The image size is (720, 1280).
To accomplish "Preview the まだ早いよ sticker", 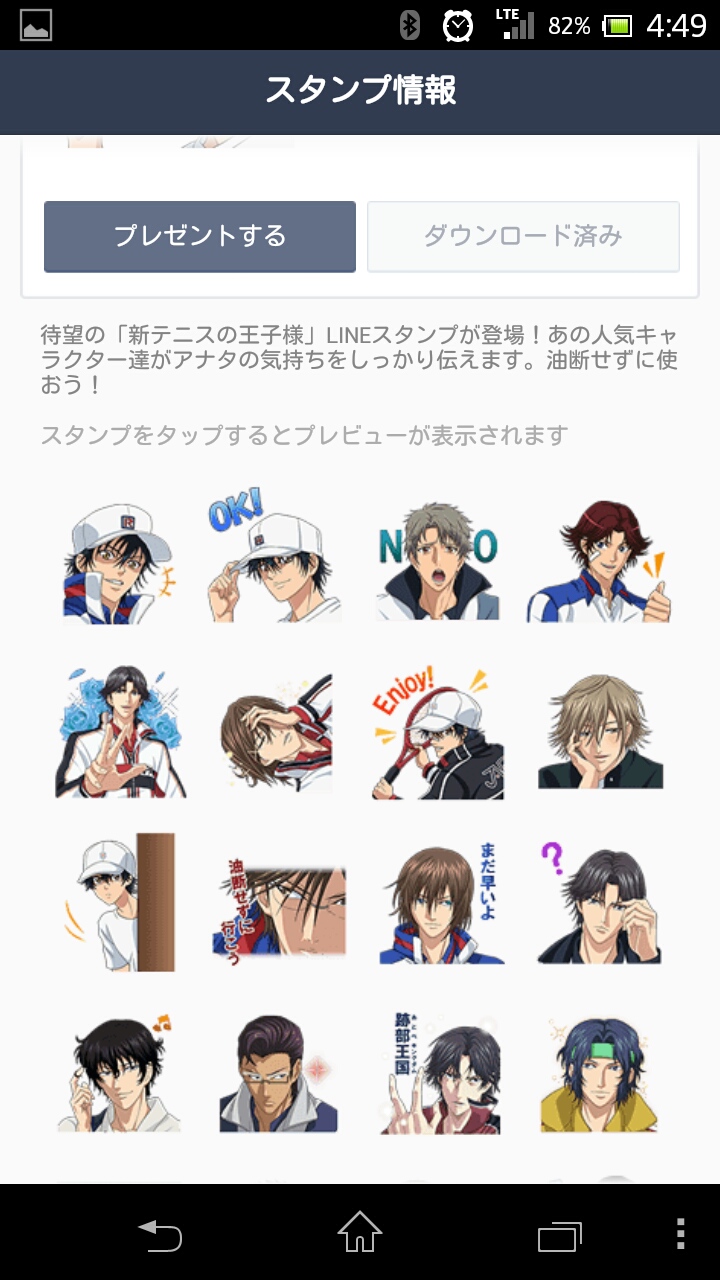I will pos(440,903).
